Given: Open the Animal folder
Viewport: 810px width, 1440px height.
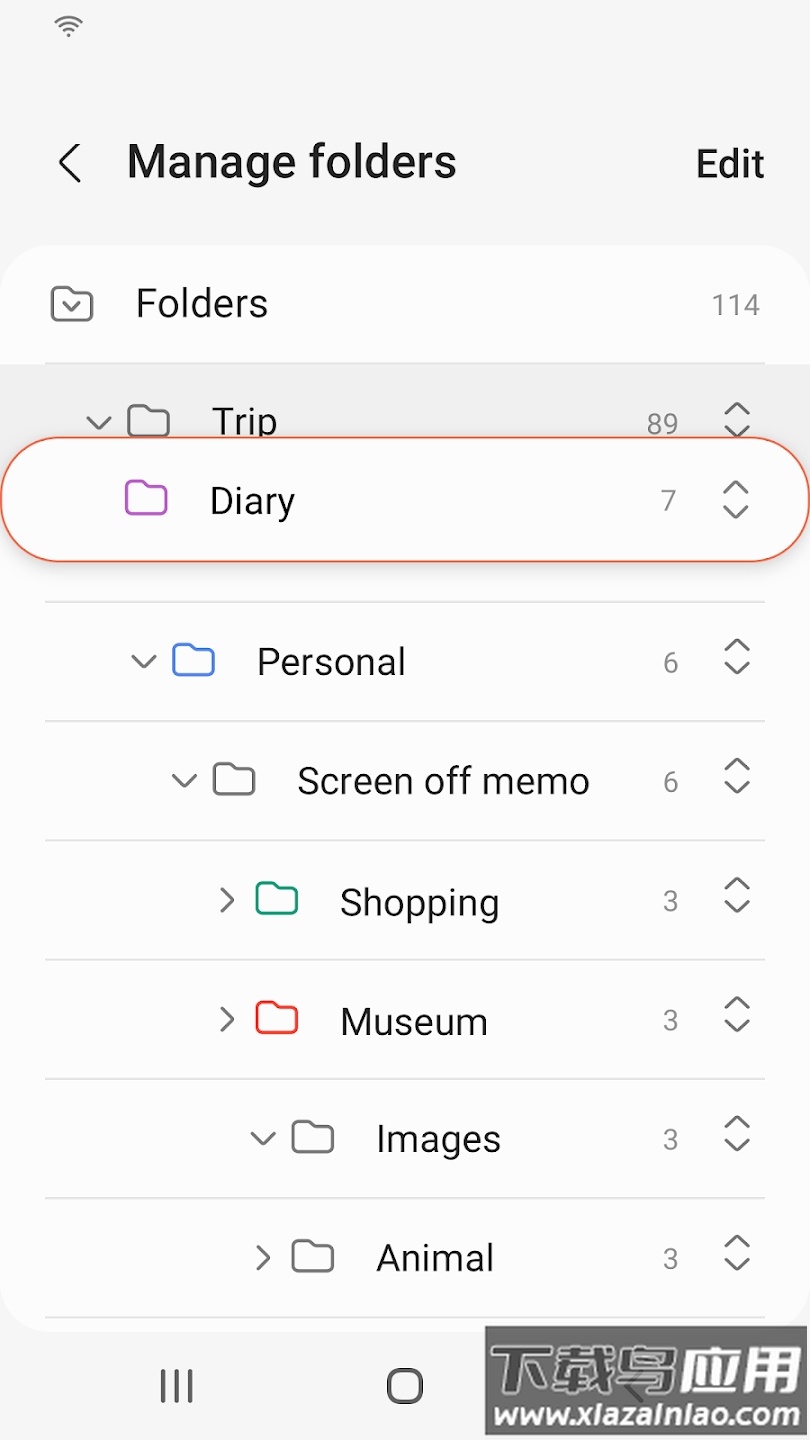Looking at the screenshot, I should point(435,1258).
